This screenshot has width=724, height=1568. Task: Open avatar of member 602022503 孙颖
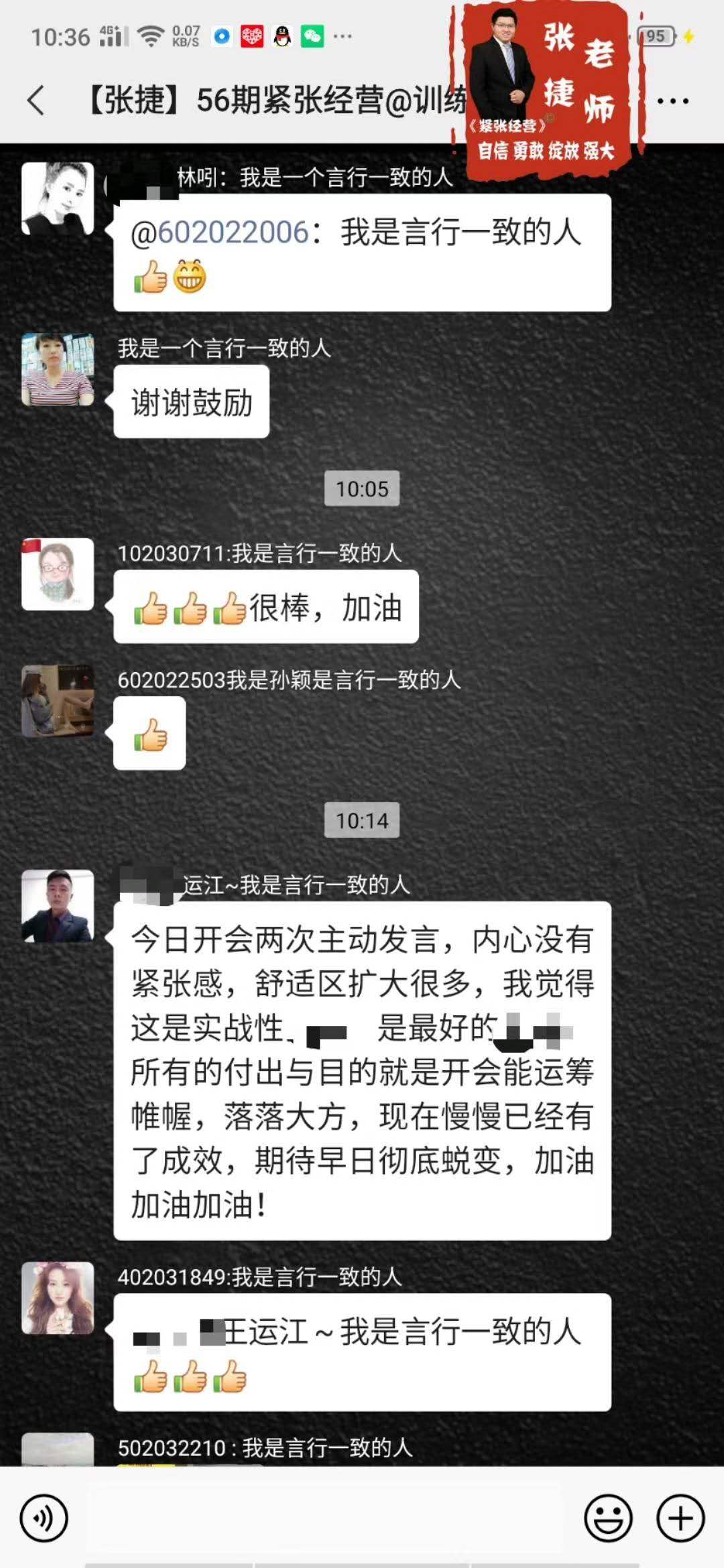(58, 701)
